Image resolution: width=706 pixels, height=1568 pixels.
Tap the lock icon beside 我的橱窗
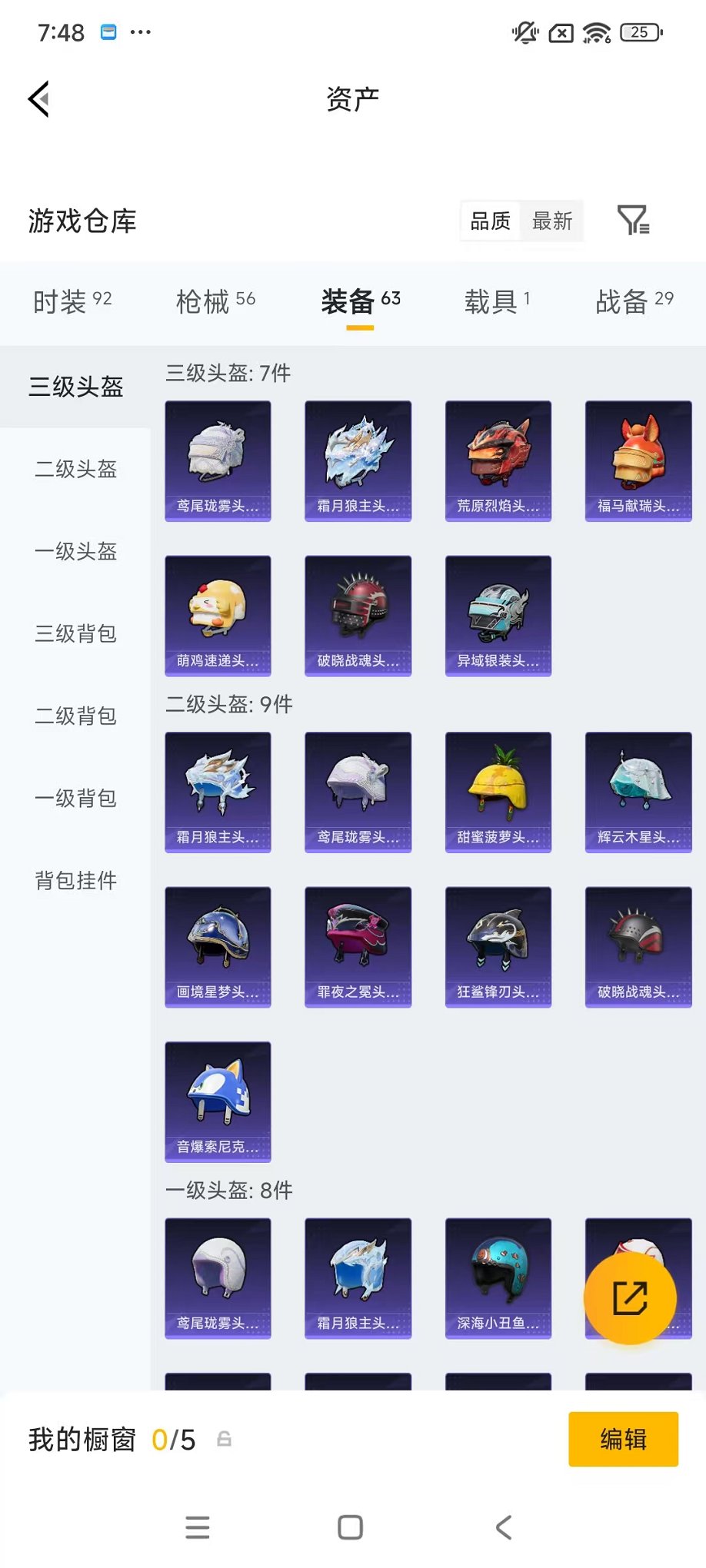[225, 1439]
